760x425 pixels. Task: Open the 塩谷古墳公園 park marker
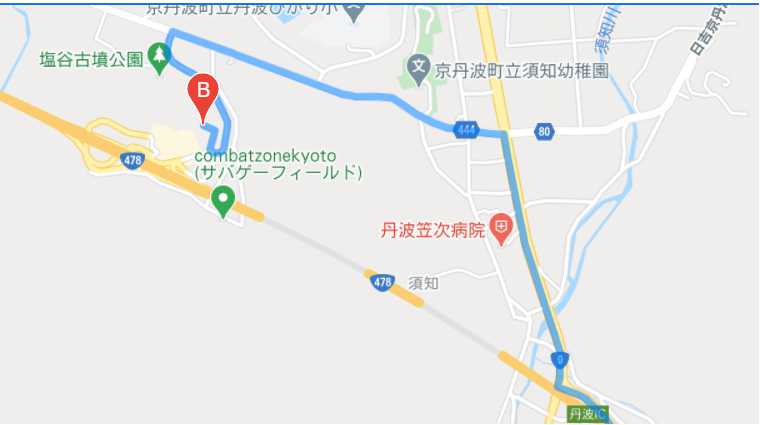coord(159,59)
